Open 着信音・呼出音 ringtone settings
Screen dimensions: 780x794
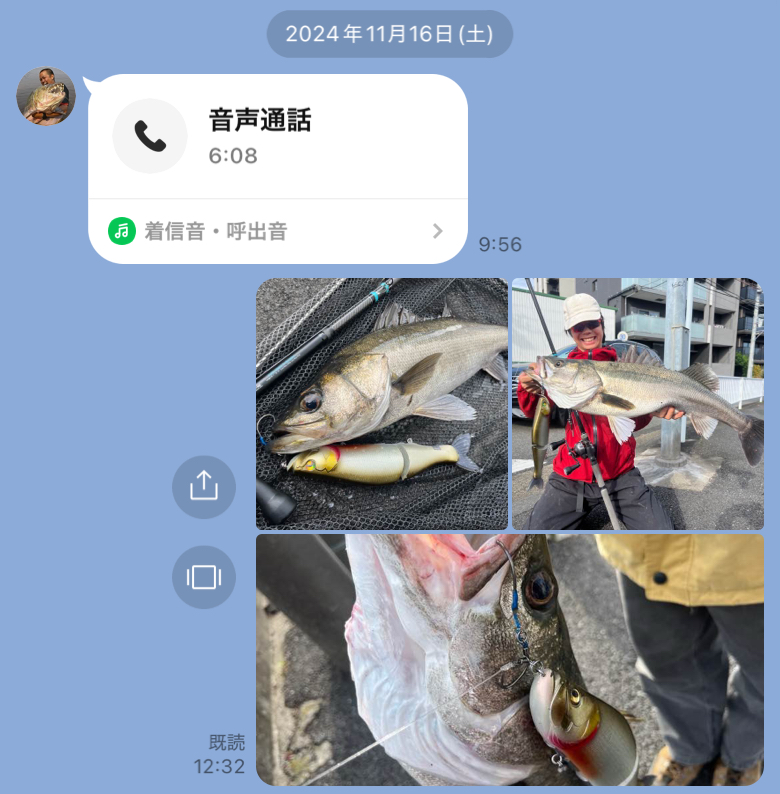277,232
